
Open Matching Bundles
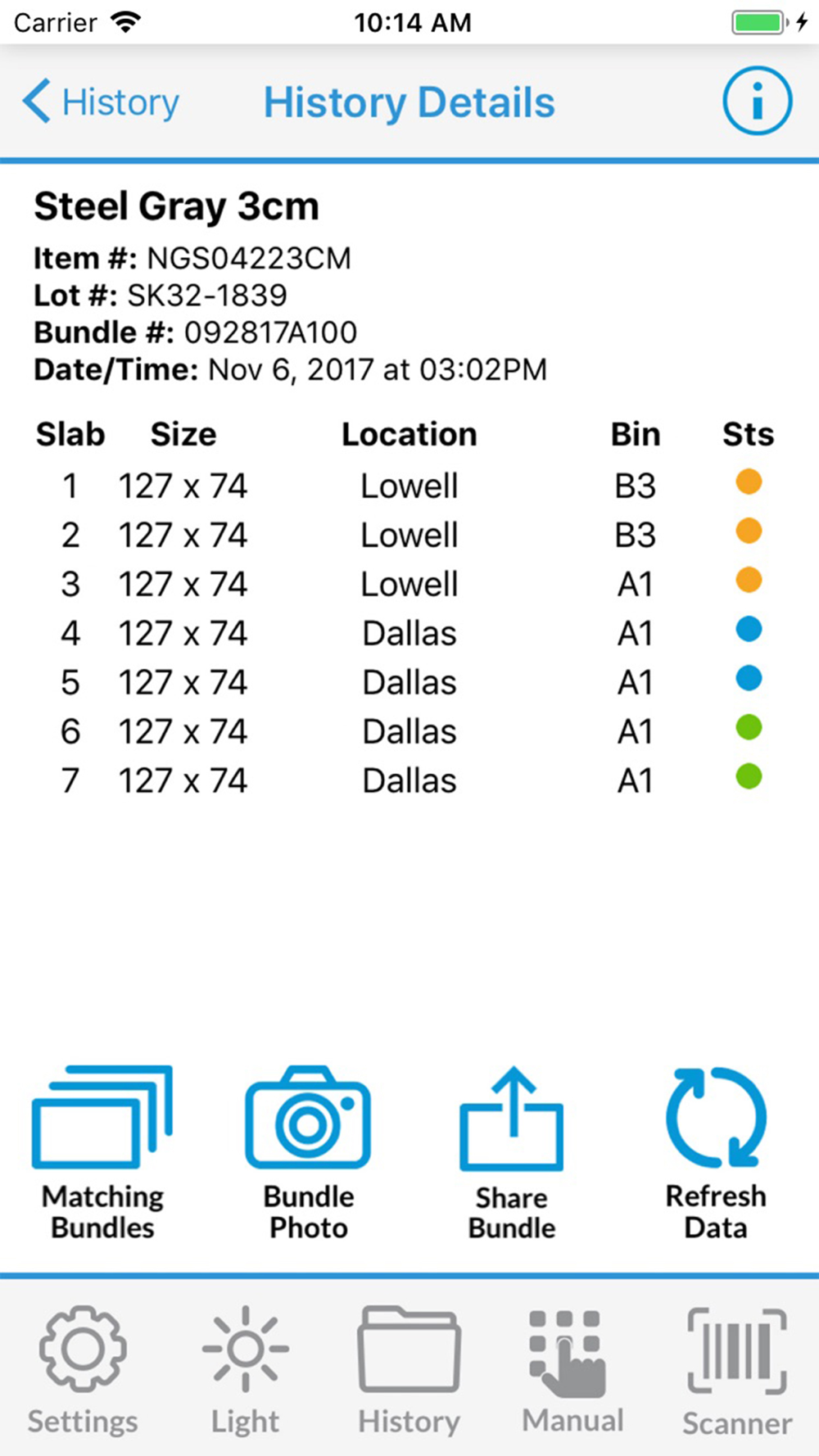coord(102,1153)
